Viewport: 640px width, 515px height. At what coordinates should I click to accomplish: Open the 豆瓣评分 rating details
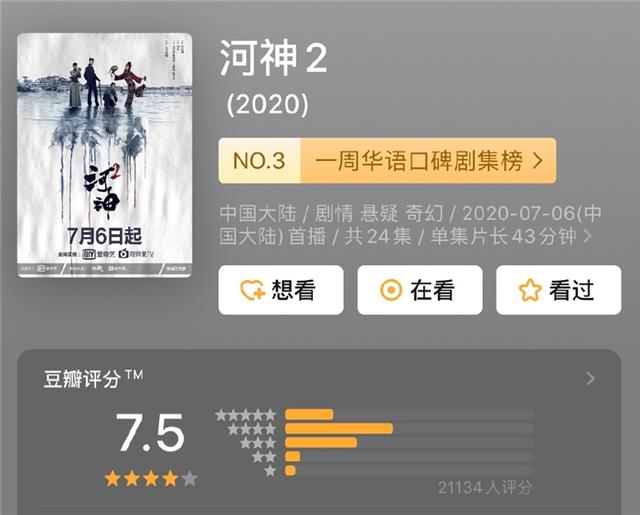590,379
